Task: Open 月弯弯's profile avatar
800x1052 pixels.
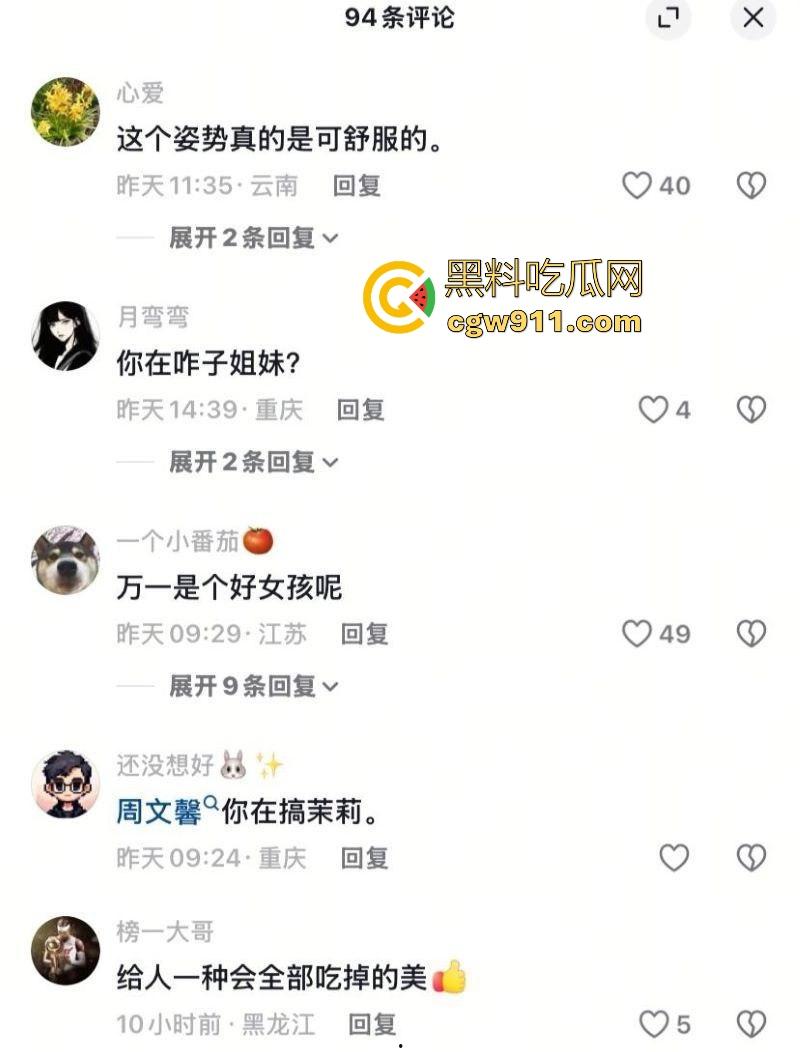Action: [66, 335]
